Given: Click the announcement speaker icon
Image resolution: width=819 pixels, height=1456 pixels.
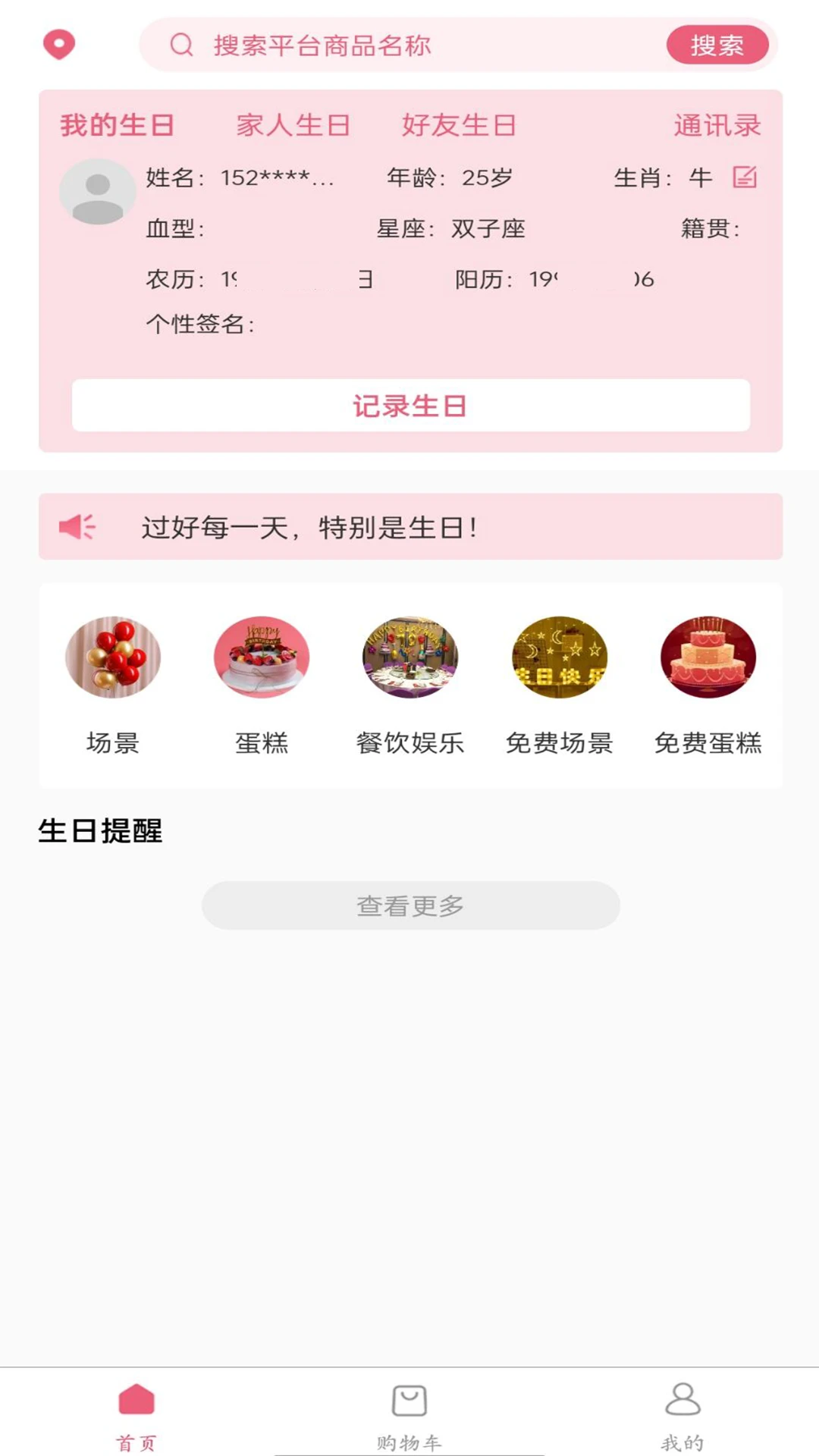Looking at the screenshot, I should 78,526.
